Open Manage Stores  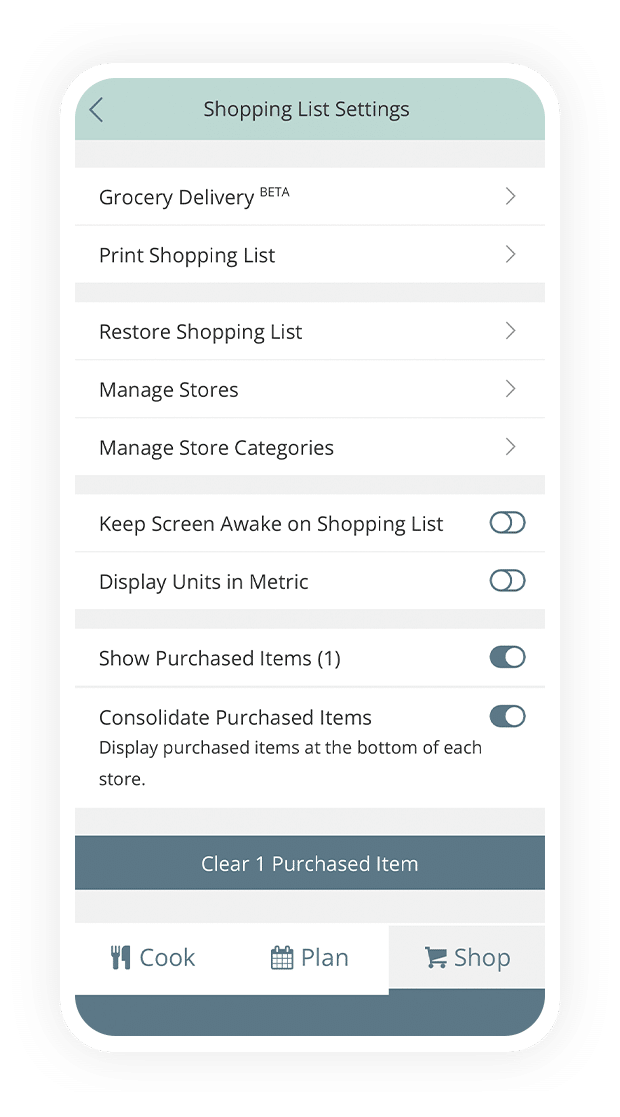point(309,390)
